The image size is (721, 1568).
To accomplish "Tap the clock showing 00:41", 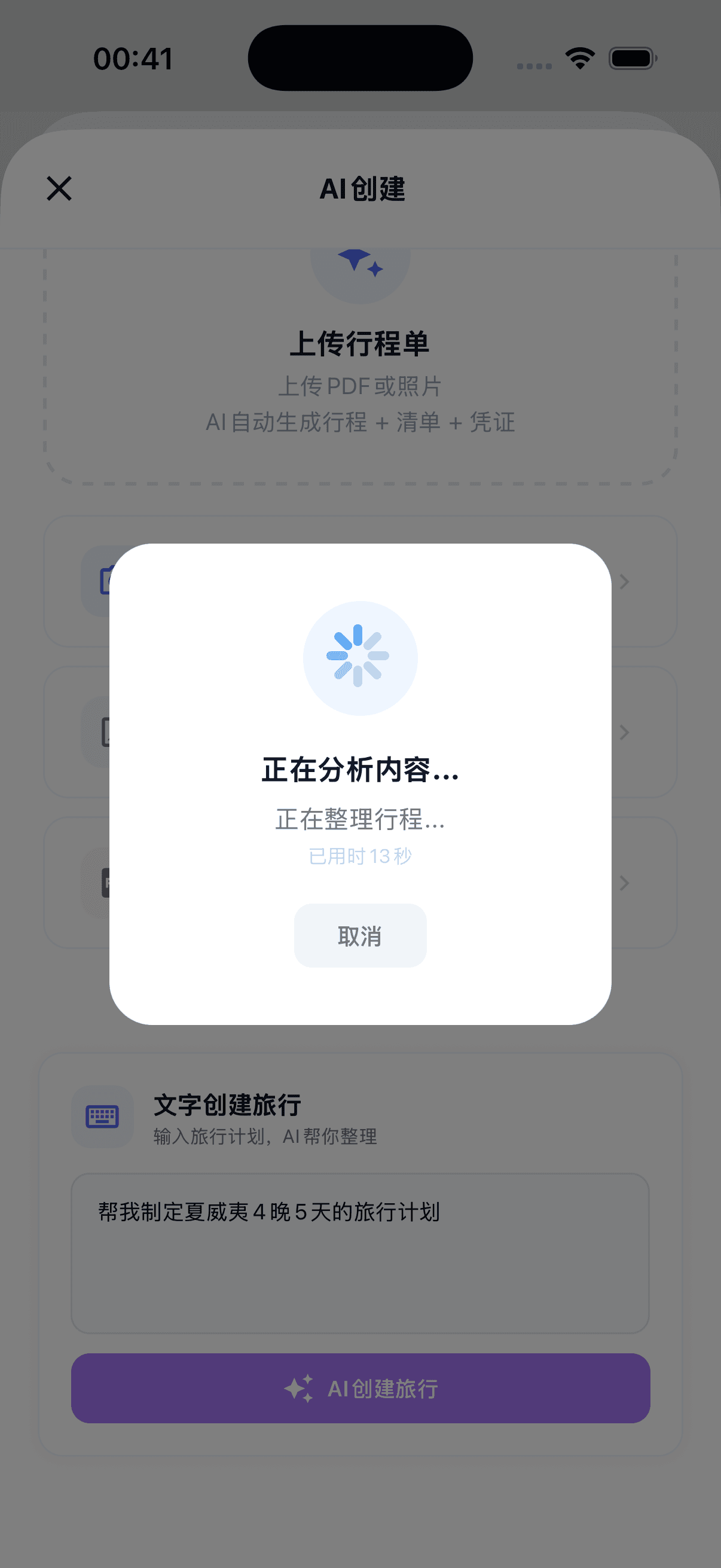I will [x=133, y=57].
